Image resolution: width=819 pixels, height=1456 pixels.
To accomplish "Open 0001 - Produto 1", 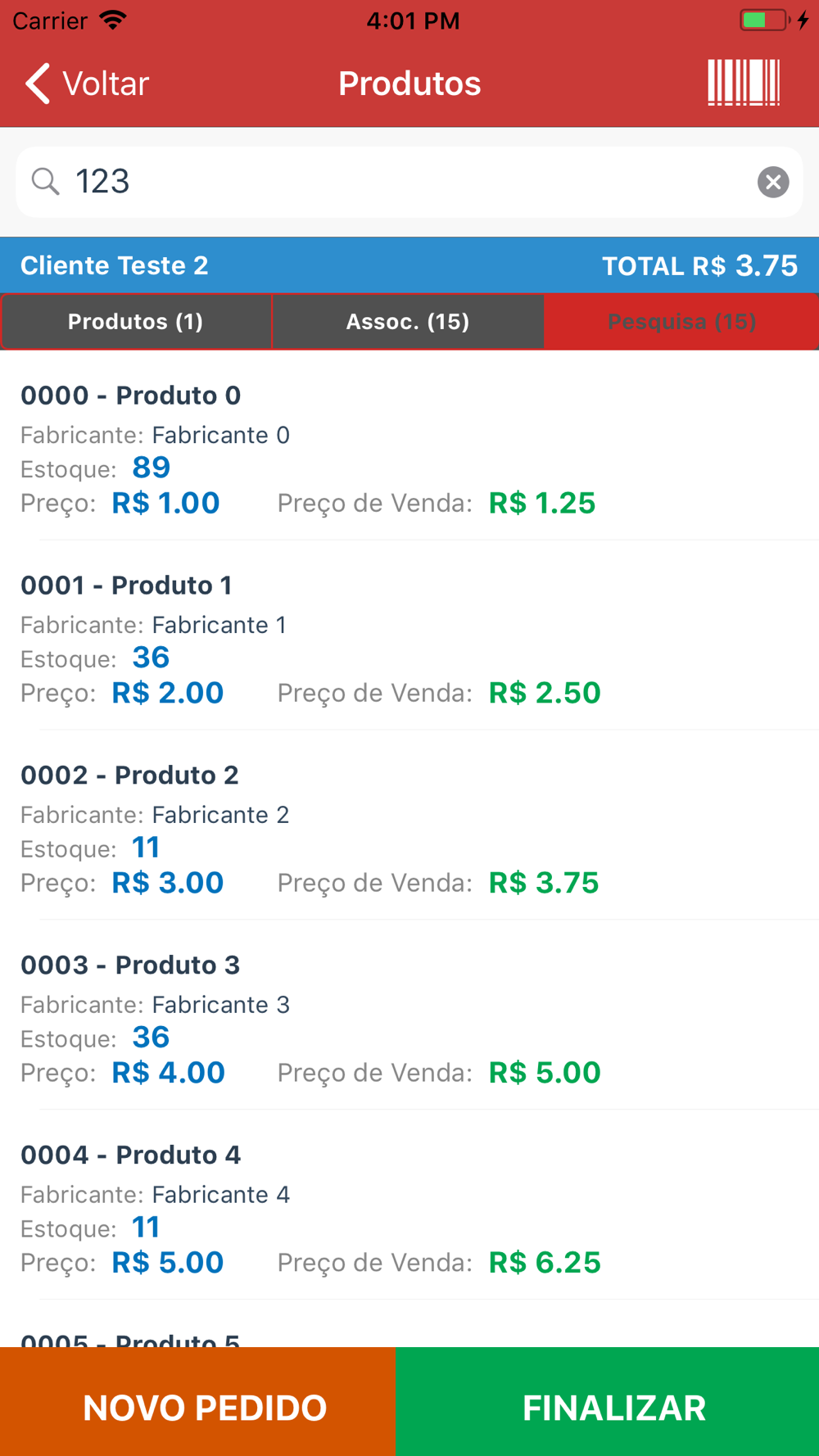I will (x=409, y=636).
